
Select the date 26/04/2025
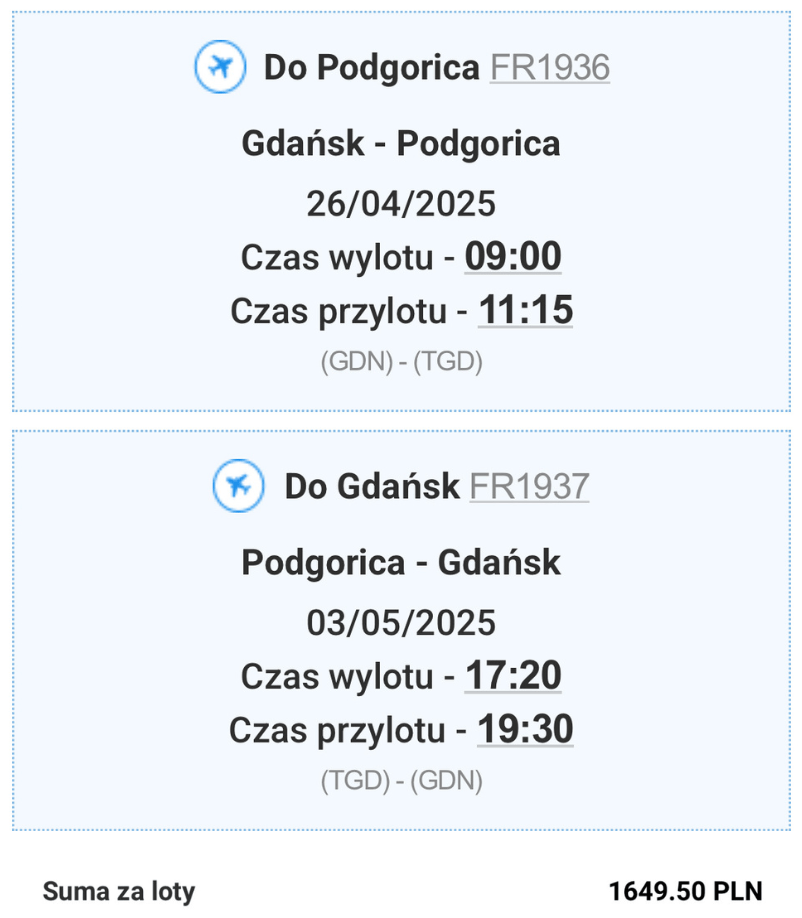coord(401,203)
